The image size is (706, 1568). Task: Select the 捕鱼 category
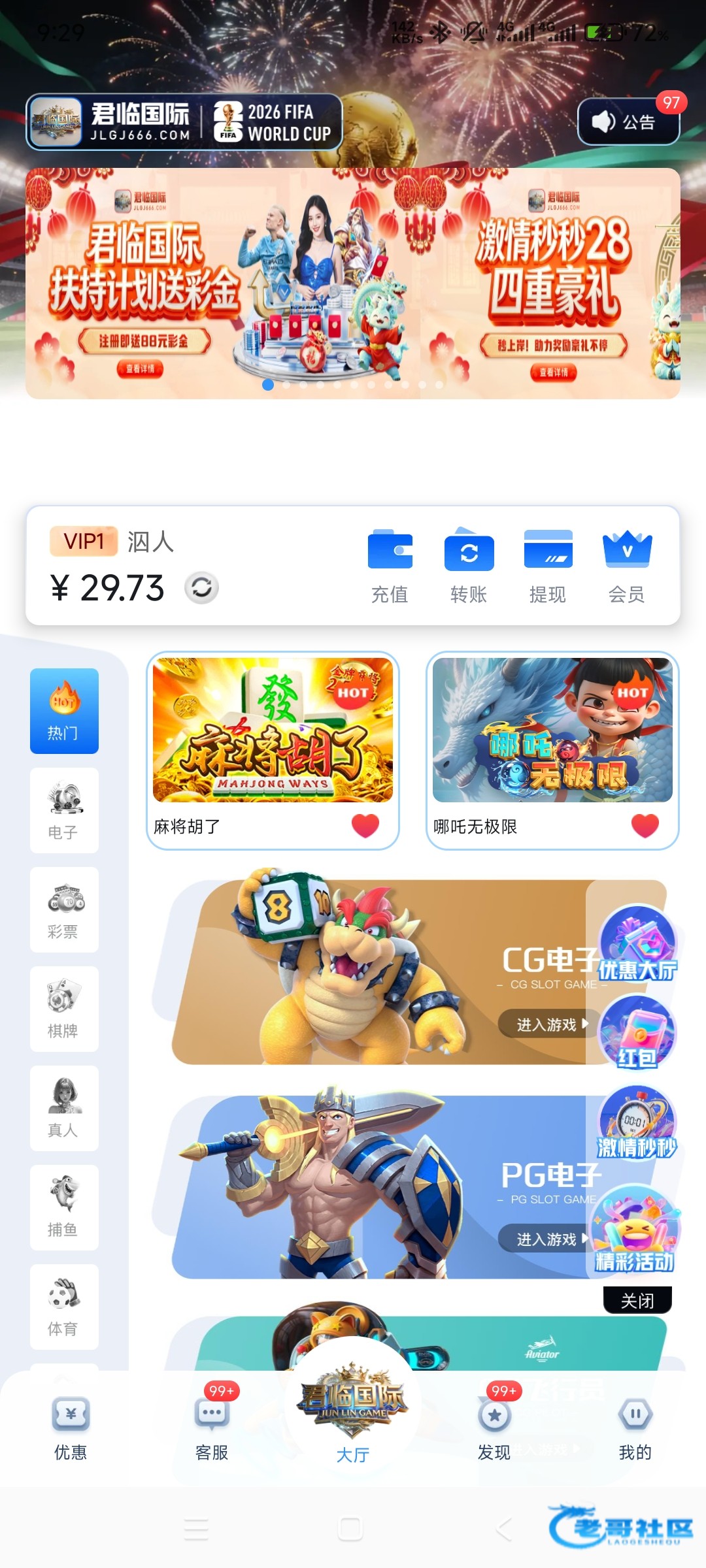coord(64,1207)
